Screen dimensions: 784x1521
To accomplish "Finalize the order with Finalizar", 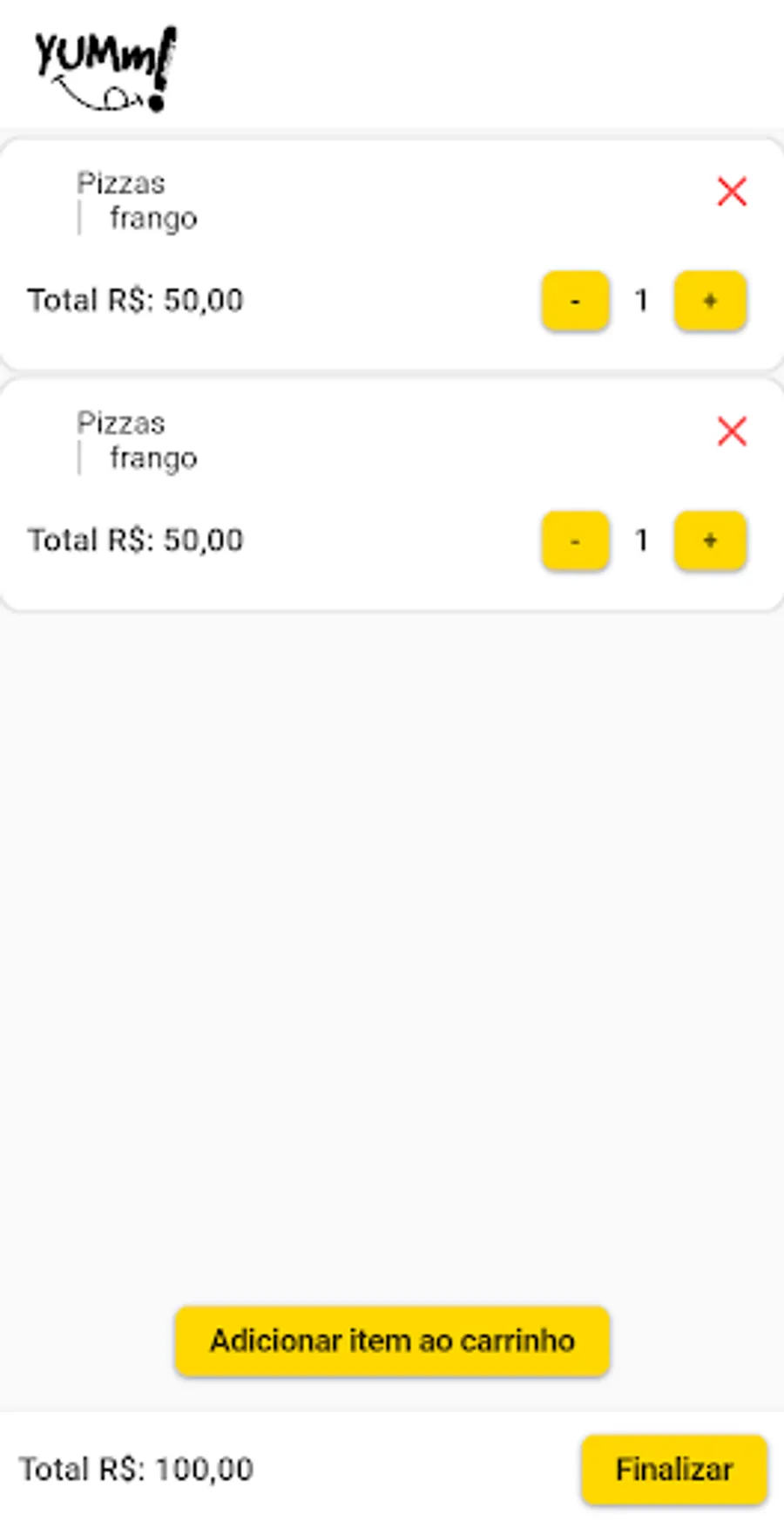I will tap(674, 1470).
